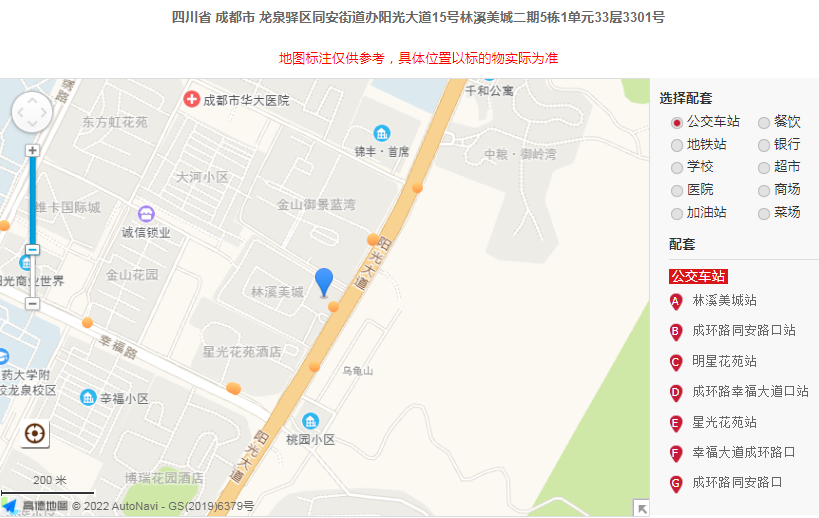
Task: Choose 地铁站 as the nearby facility
Action: [x=678, y=145]
